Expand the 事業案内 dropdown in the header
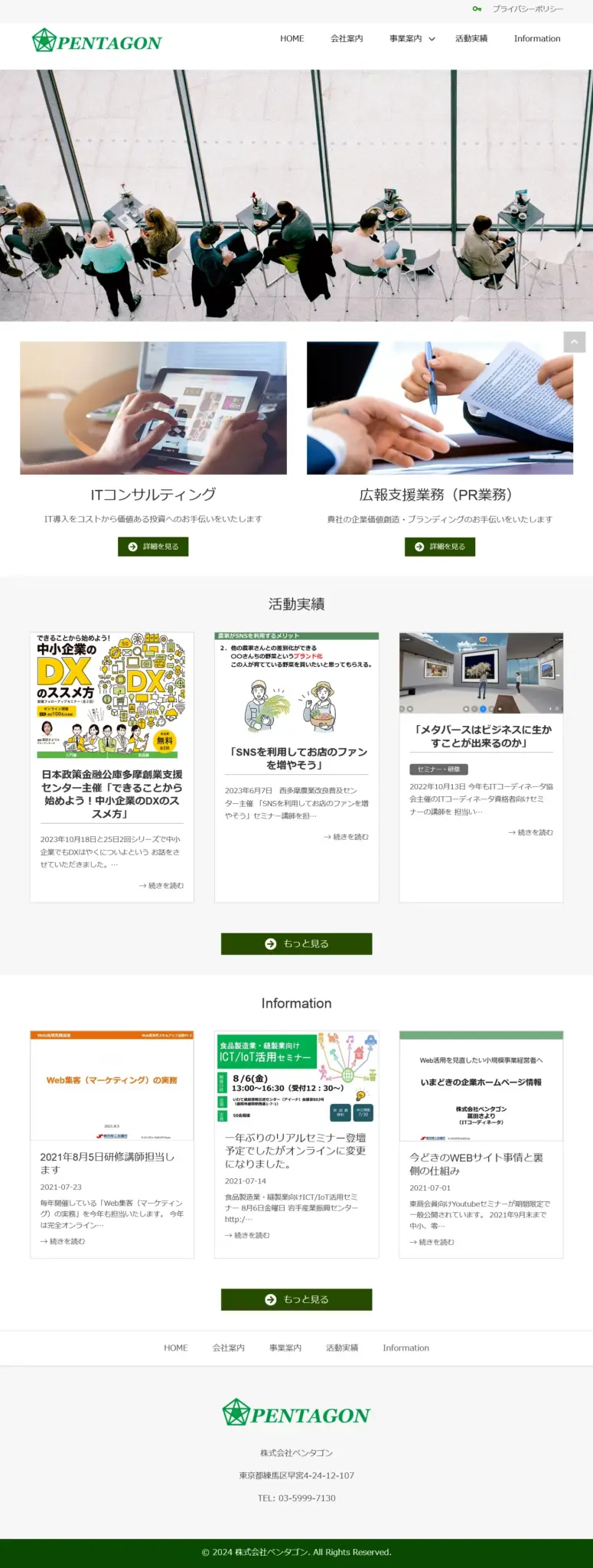Viewport: 593px width, 1568px height. tap(412, 38)
